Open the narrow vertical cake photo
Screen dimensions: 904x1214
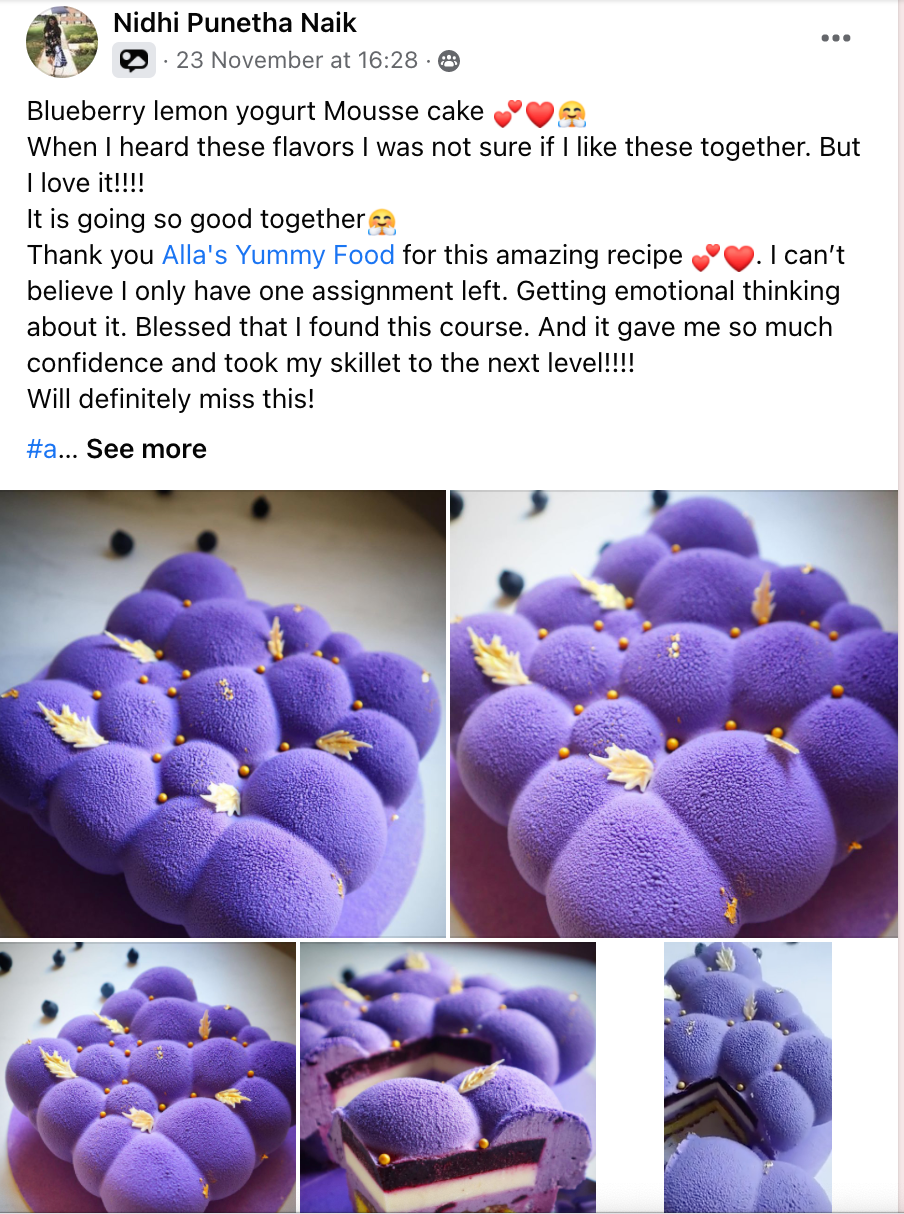[x=748, y=1075]
